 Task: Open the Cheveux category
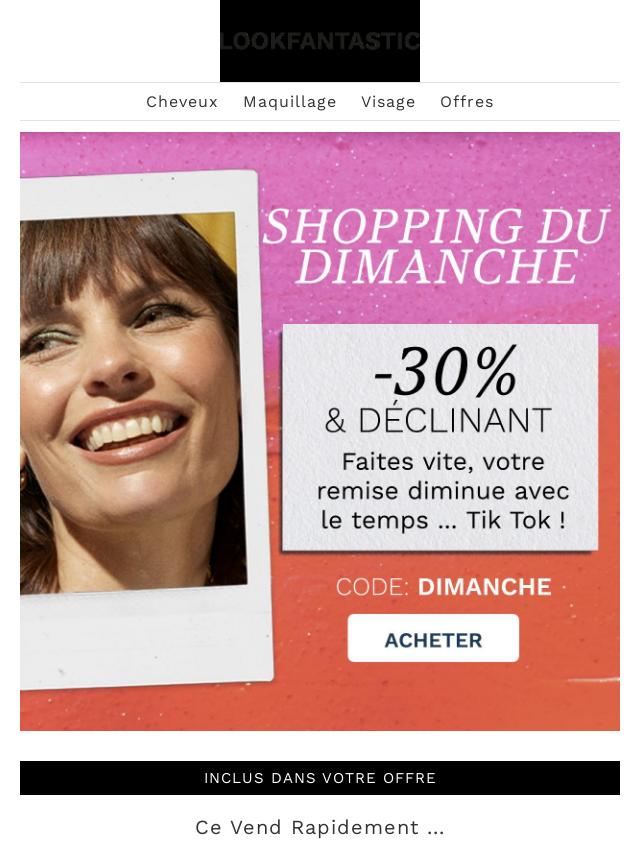click(x=182, y=102)
